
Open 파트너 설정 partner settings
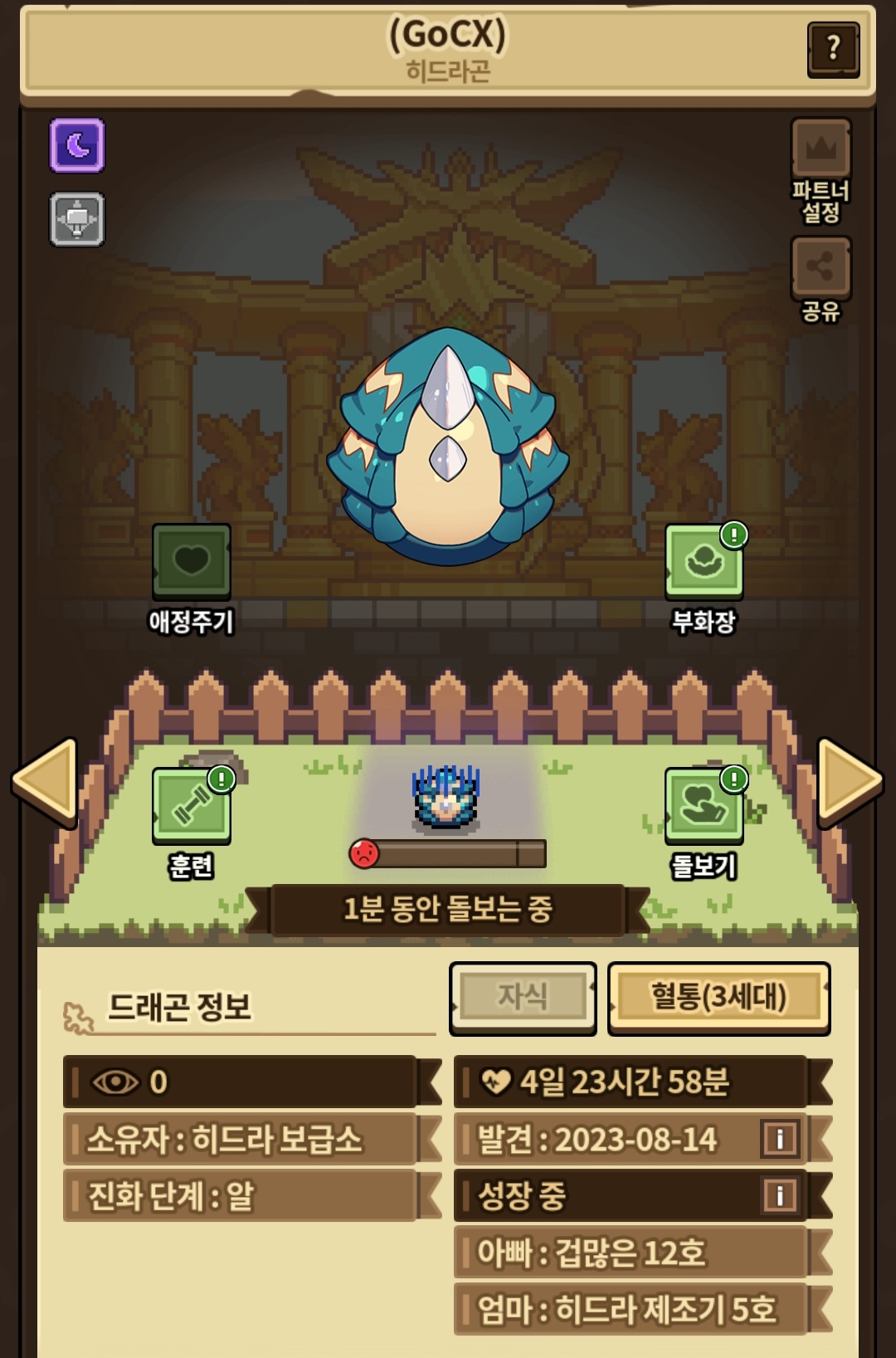tap(821, 172)
